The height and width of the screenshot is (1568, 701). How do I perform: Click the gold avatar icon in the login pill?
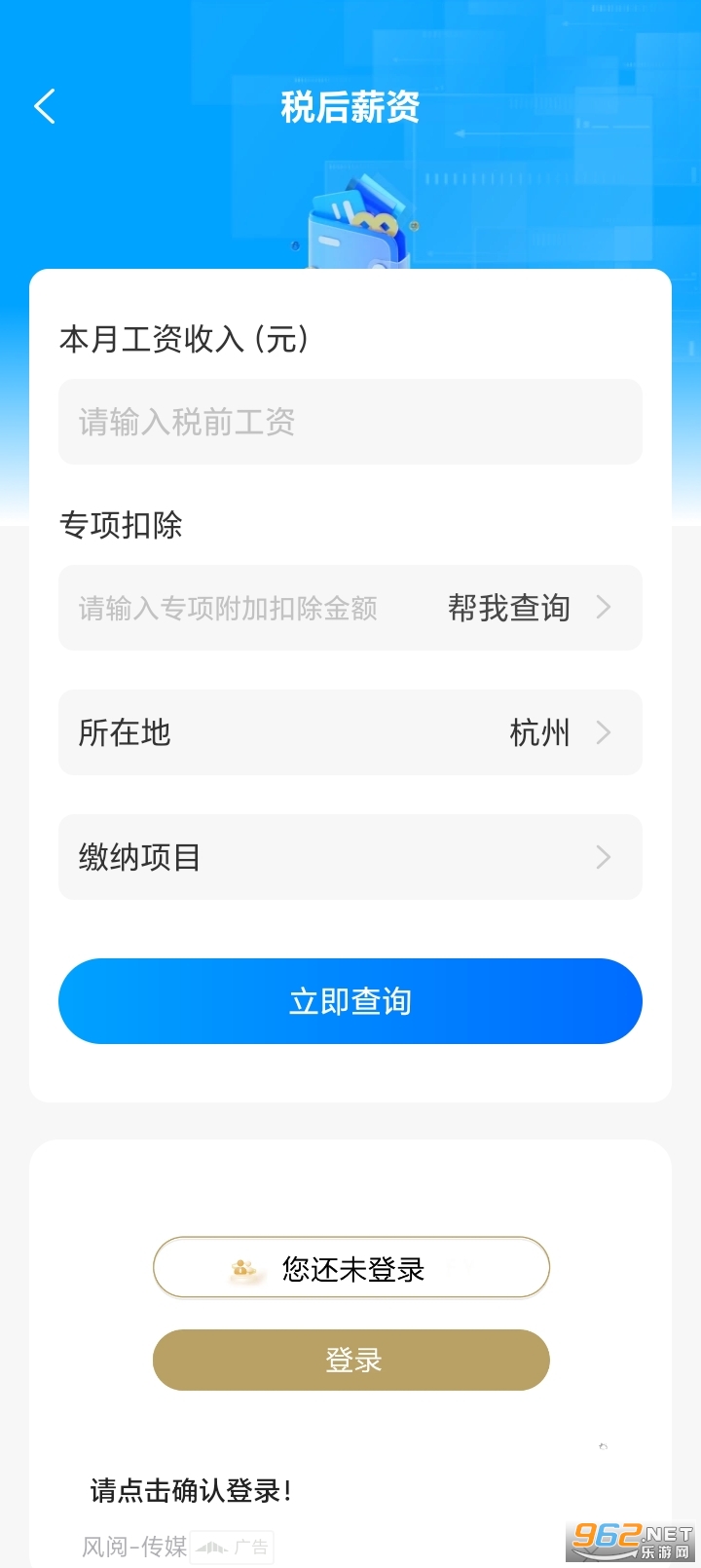(x=240, y=1268)
